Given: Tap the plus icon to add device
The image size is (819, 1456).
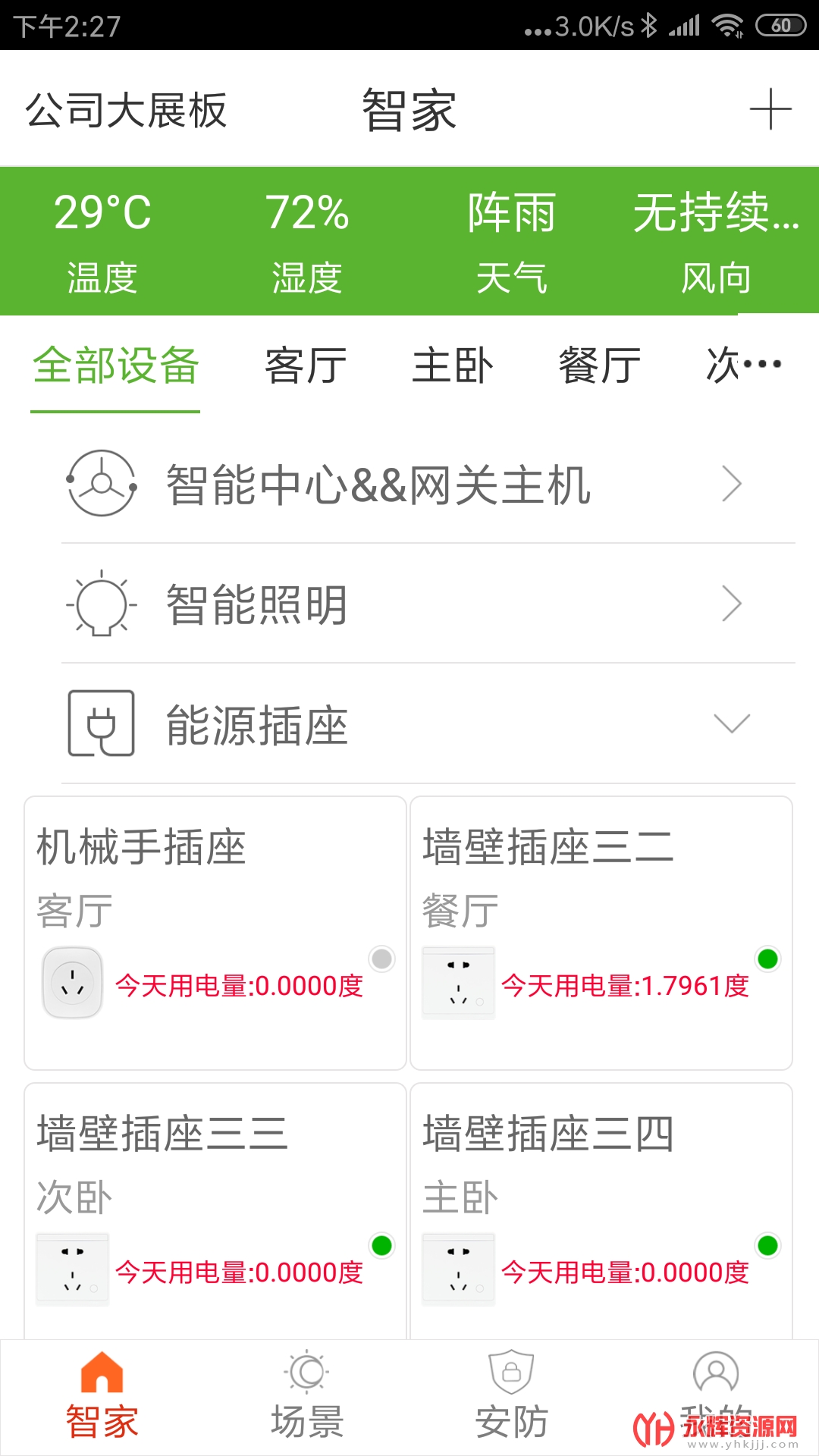Looking at the screenshot, I should tap(770, 109).
